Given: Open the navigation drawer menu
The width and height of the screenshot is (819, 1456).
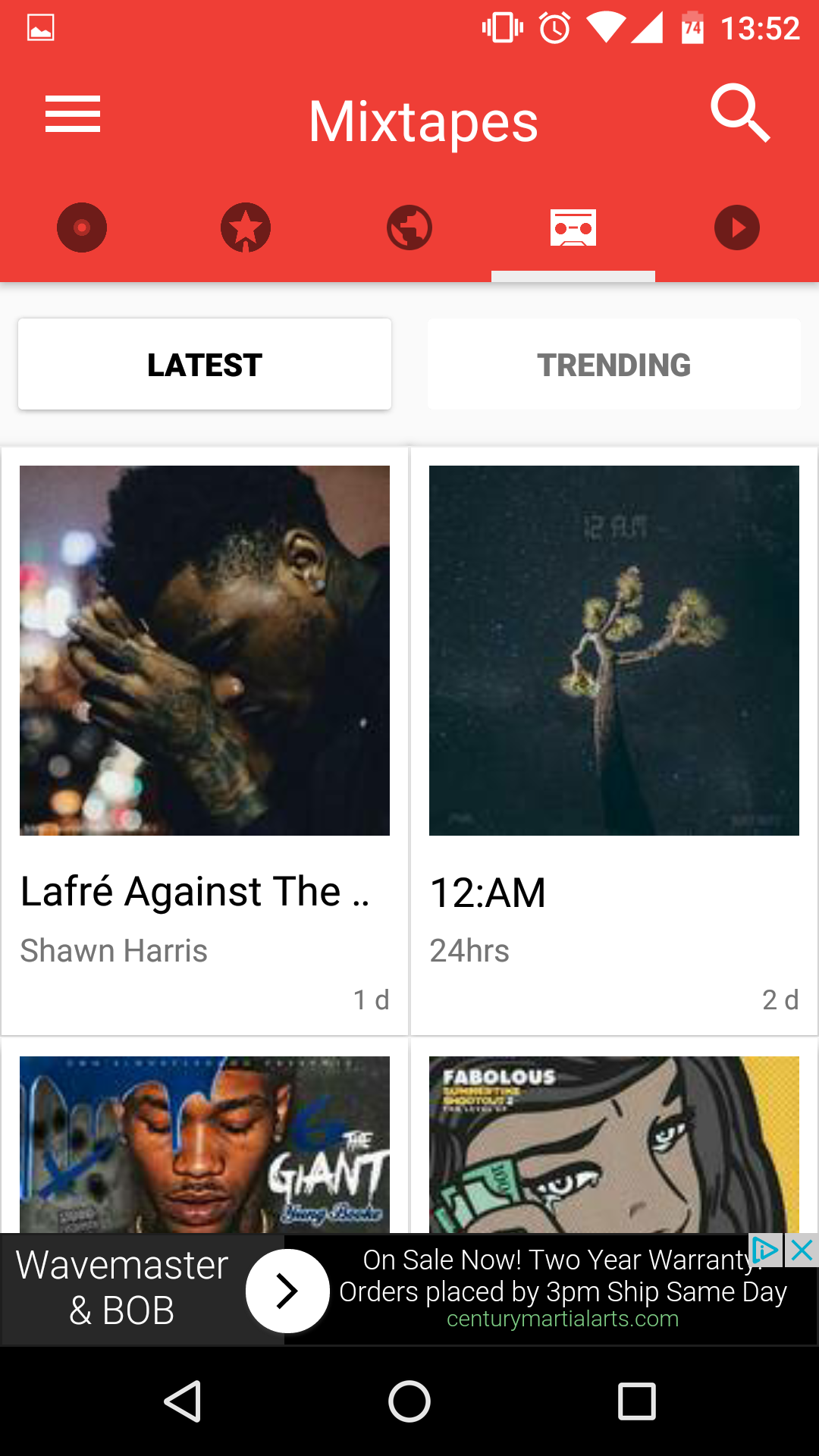Looking at the screenshot, I should [x=73, y=115].
